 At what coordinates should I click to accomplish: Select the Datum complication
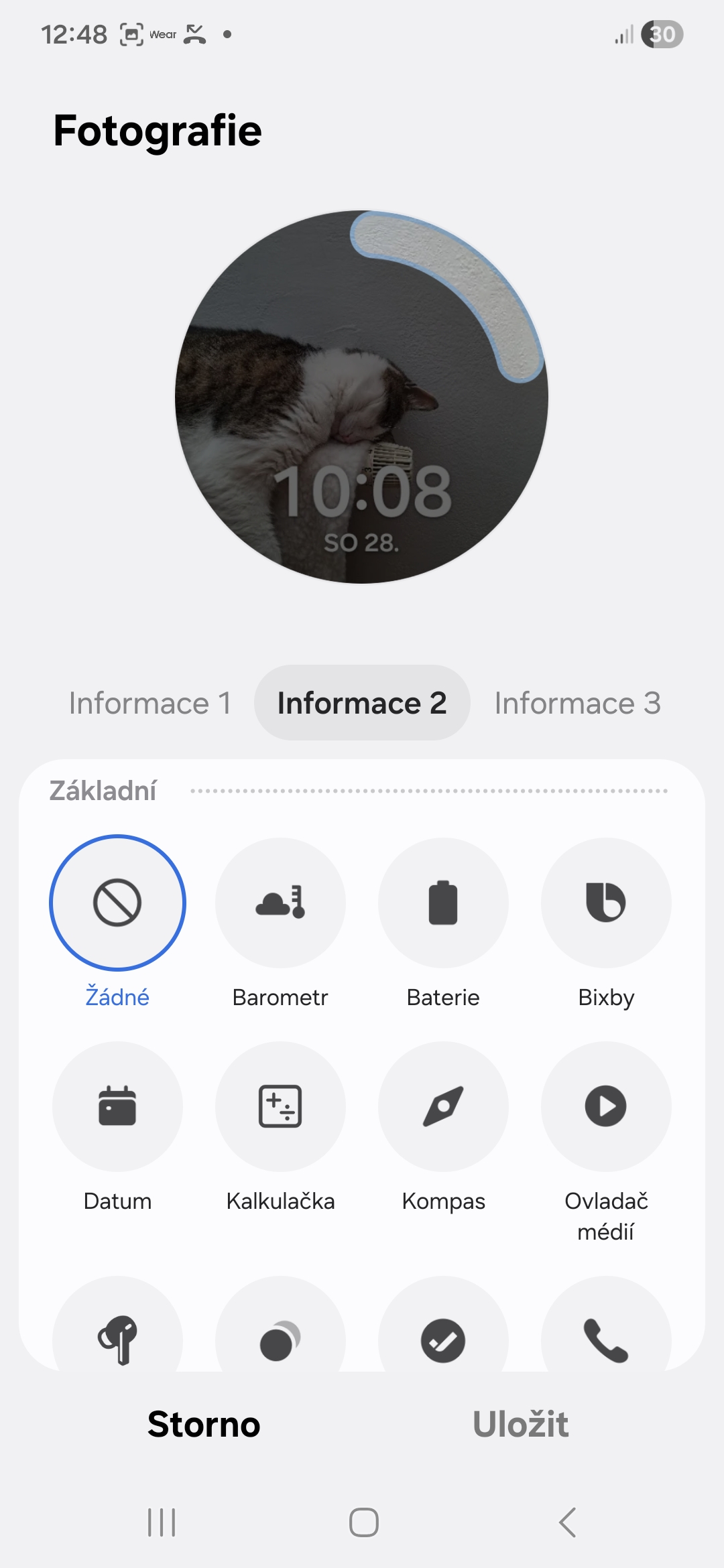(117, 1106)
